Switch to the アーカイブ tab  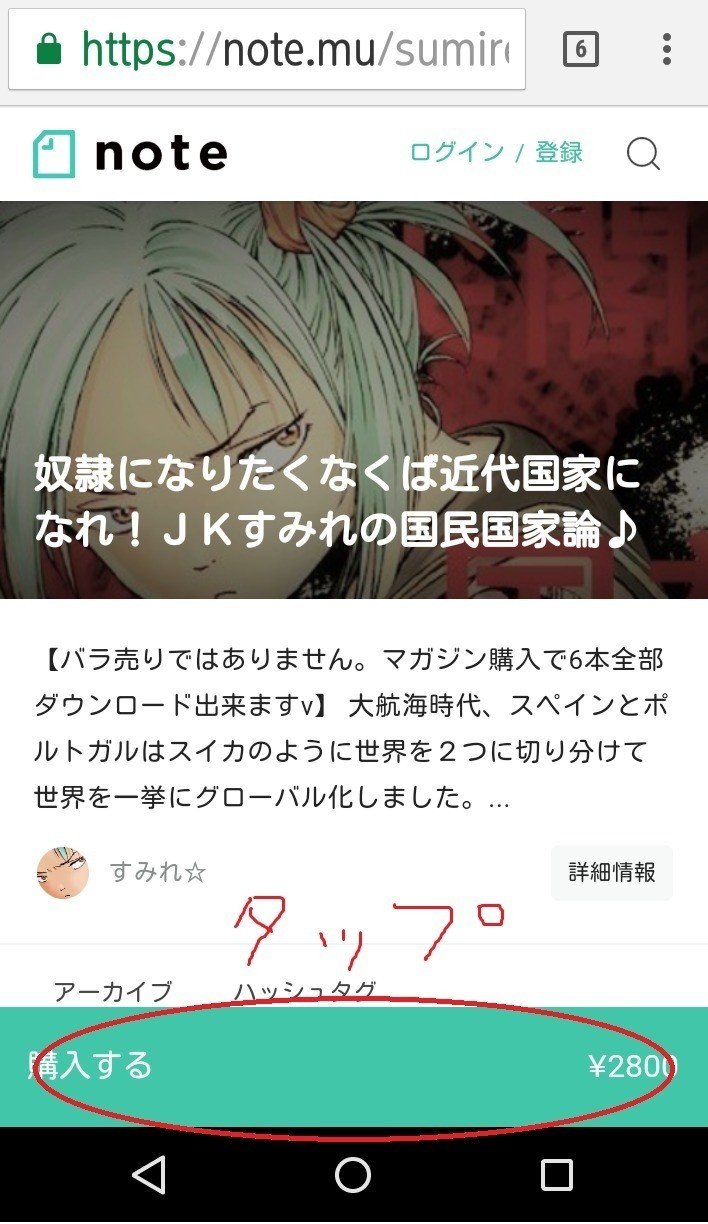point(113,991)
